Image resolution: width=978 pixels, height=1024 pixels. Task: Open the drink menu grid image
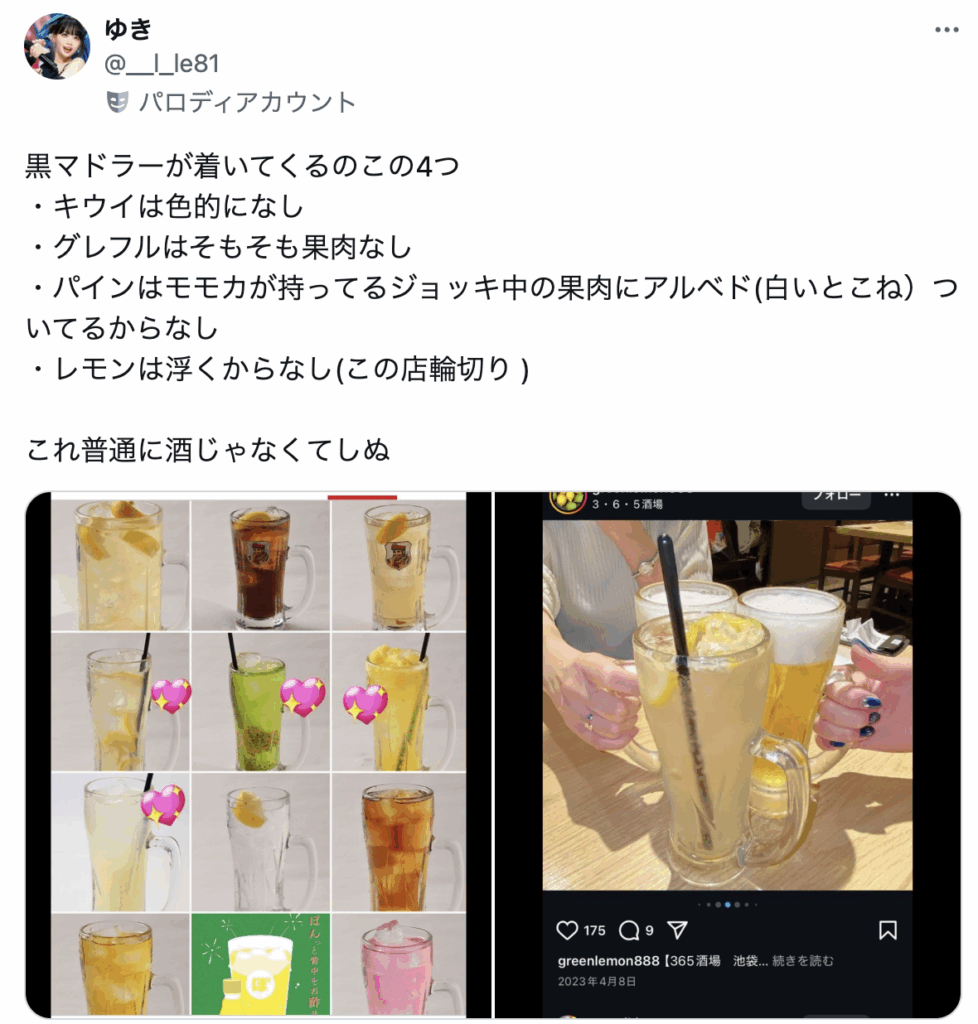(258, 754)
